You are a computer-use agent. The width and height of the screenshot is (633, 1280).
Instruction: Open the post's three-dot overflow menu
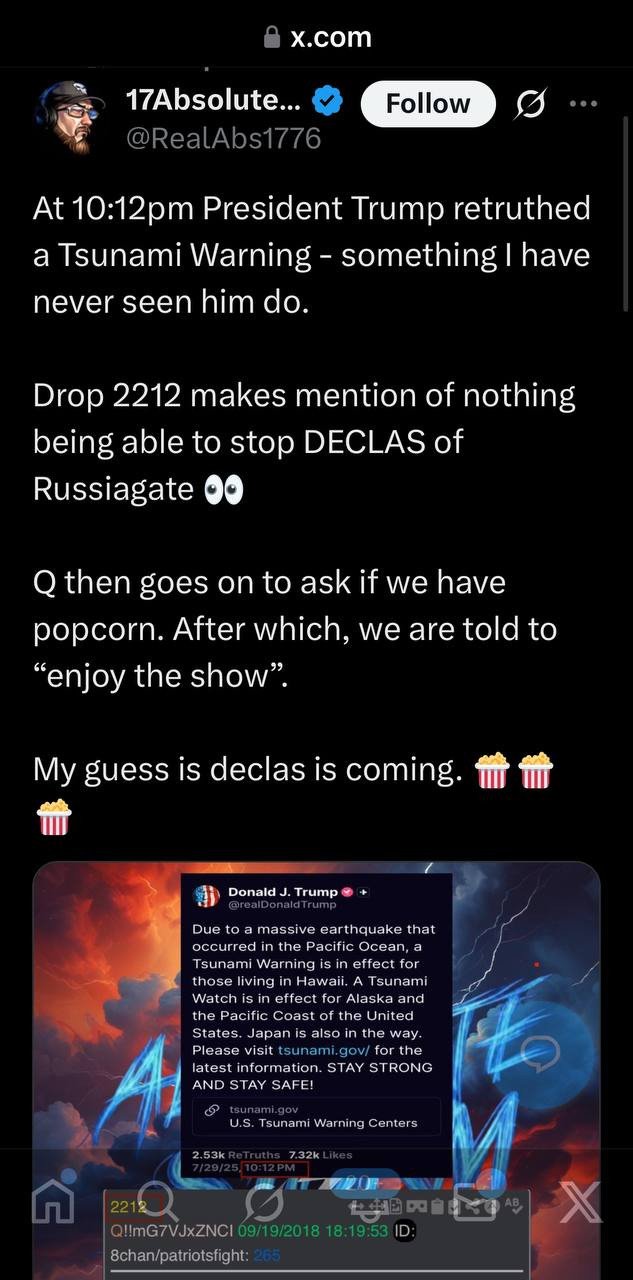(x=583, y=103)
